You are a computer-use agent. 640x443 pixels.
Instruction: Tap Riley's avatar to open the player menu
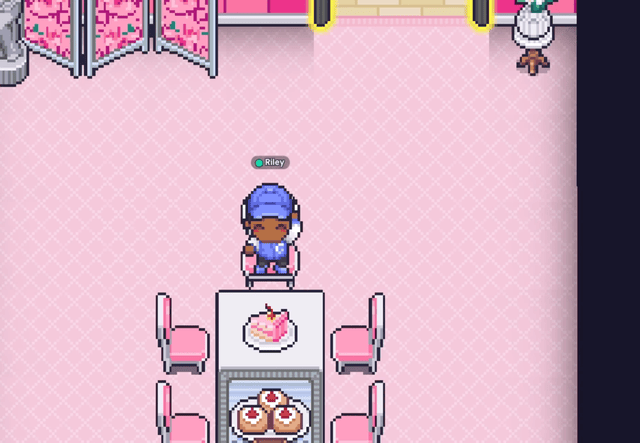[269, 230]
